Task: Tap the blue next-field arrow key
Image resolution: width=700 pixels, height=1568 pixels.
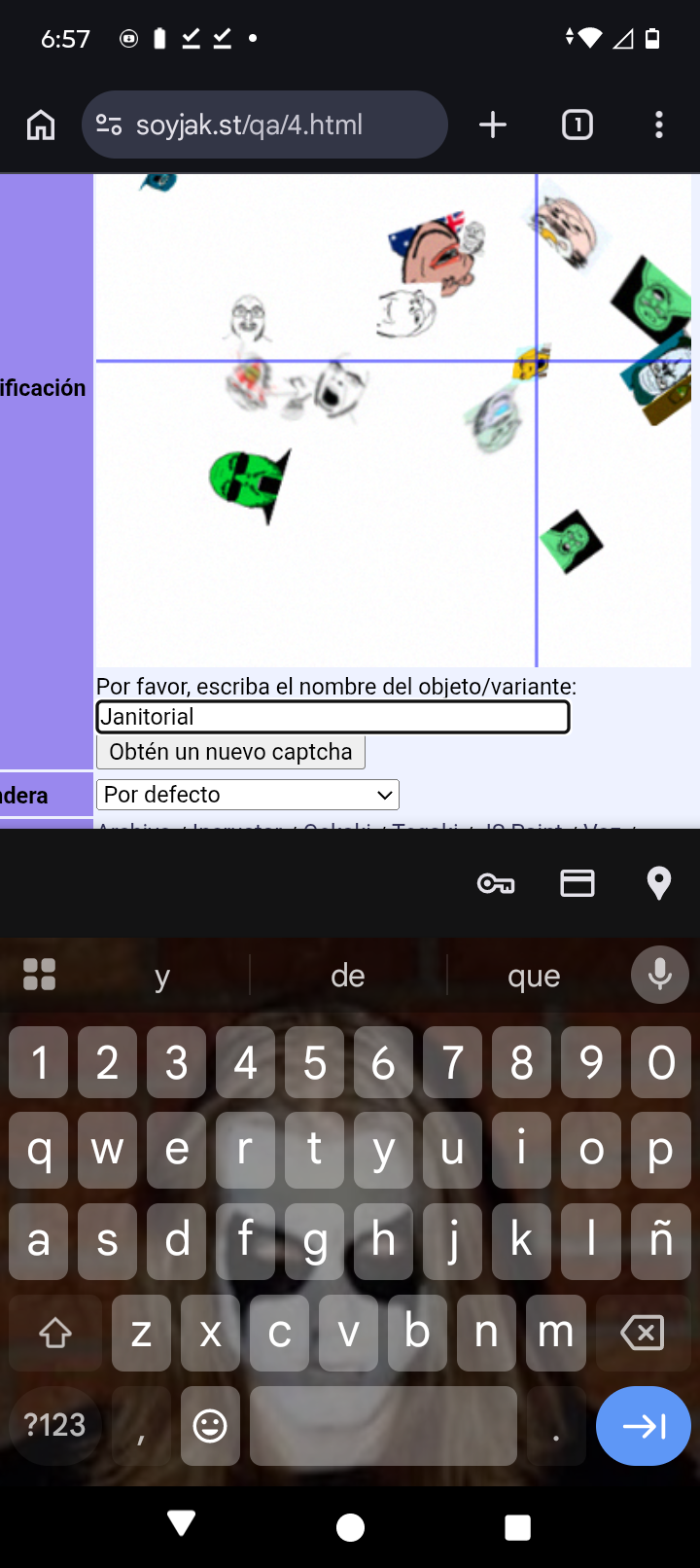Action: tap(644, 1426)
